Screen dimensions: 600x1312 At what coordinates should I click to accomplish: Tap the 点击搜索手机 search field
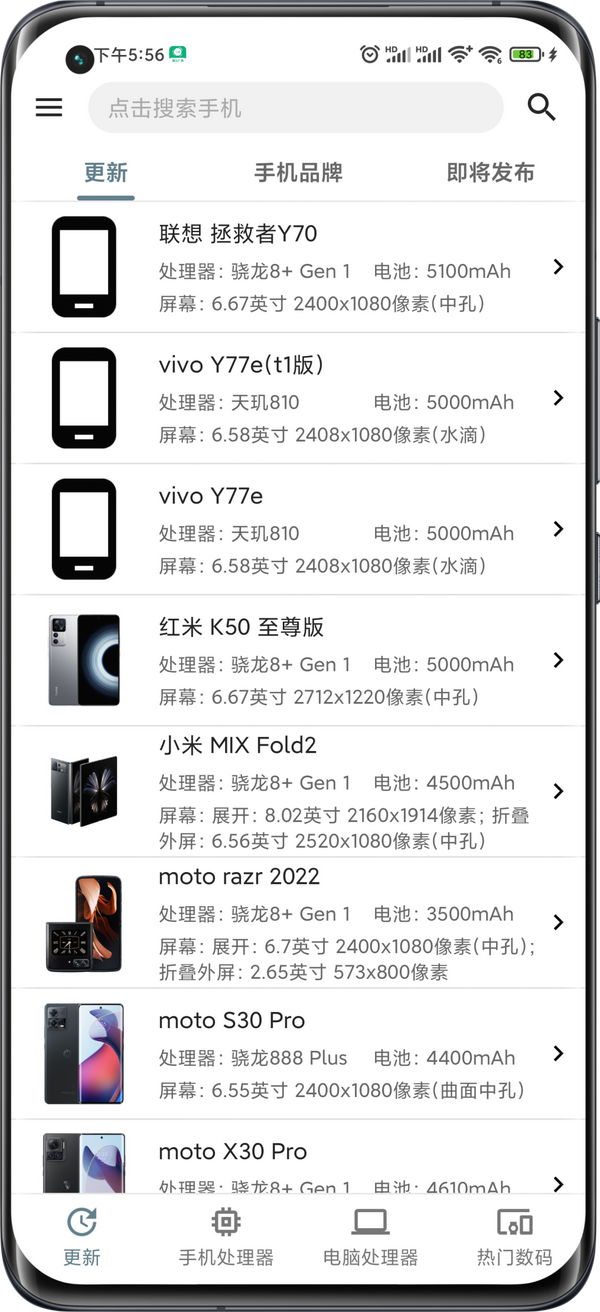pos(295,108)
